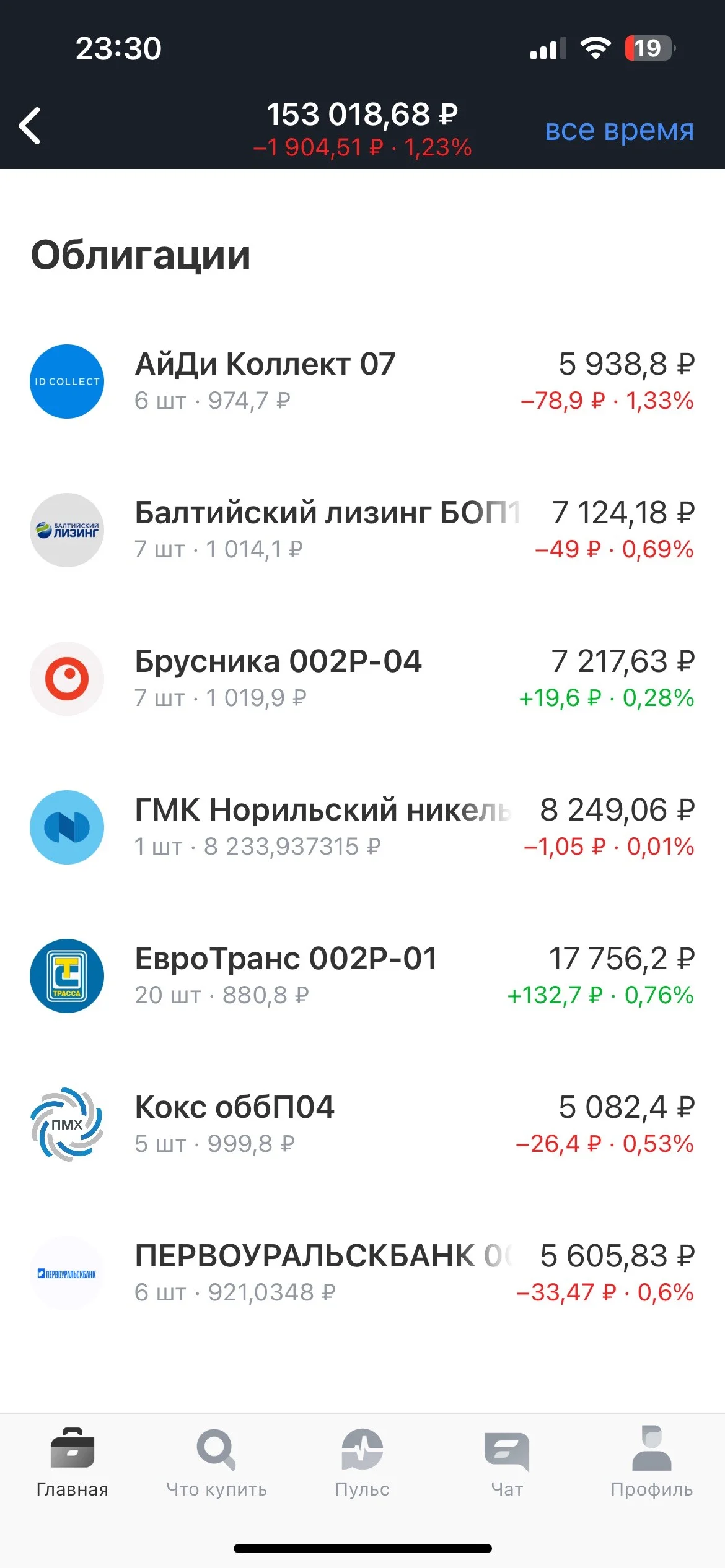Image resolution: width=725 pixels, height=1568 pixels.
Task: Open the ЕвроТранс 002Р-01 bond
Action: coord(362,976)
